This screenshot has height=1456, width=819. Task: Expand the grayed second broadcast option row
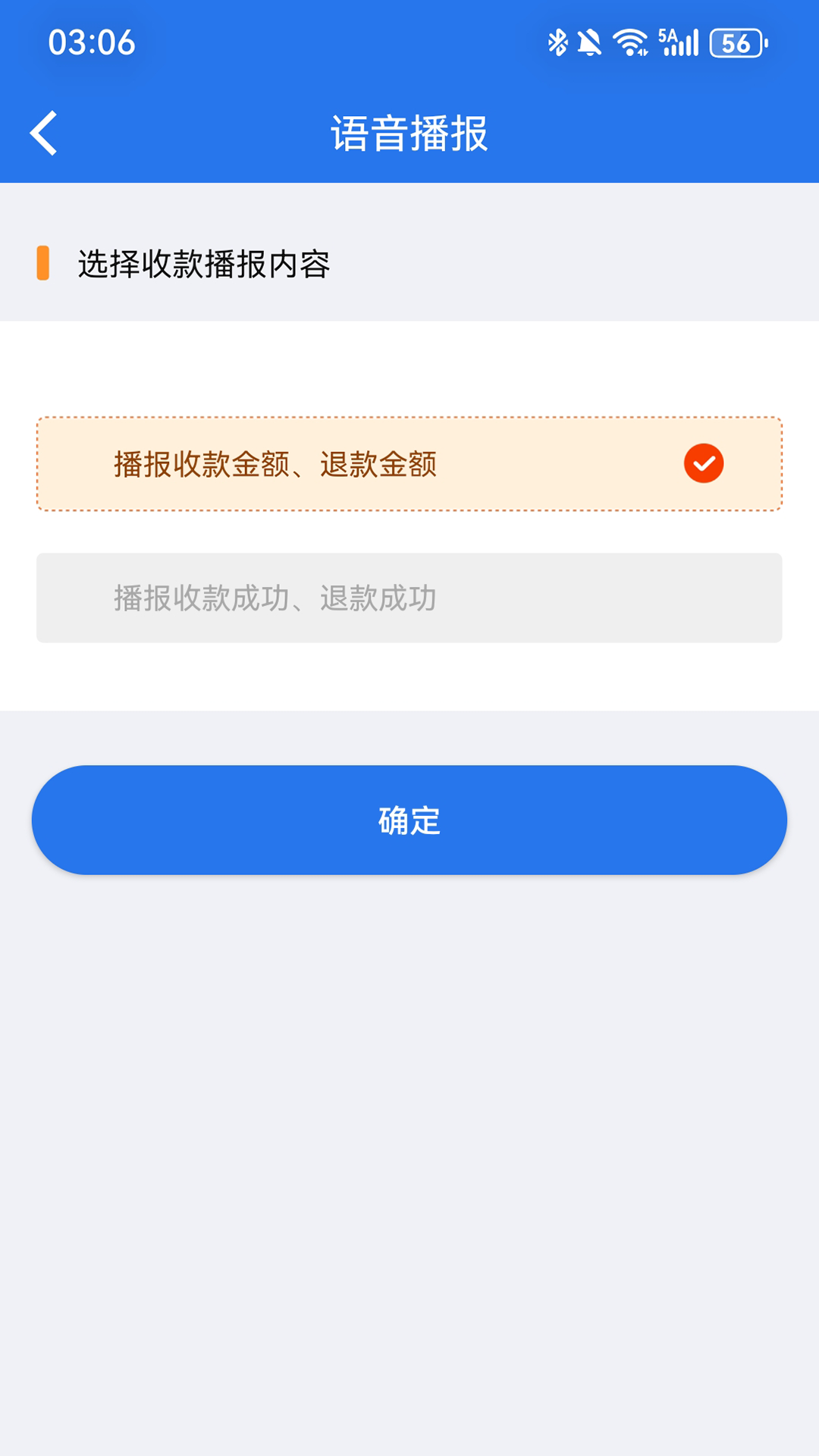coord(409,598)
